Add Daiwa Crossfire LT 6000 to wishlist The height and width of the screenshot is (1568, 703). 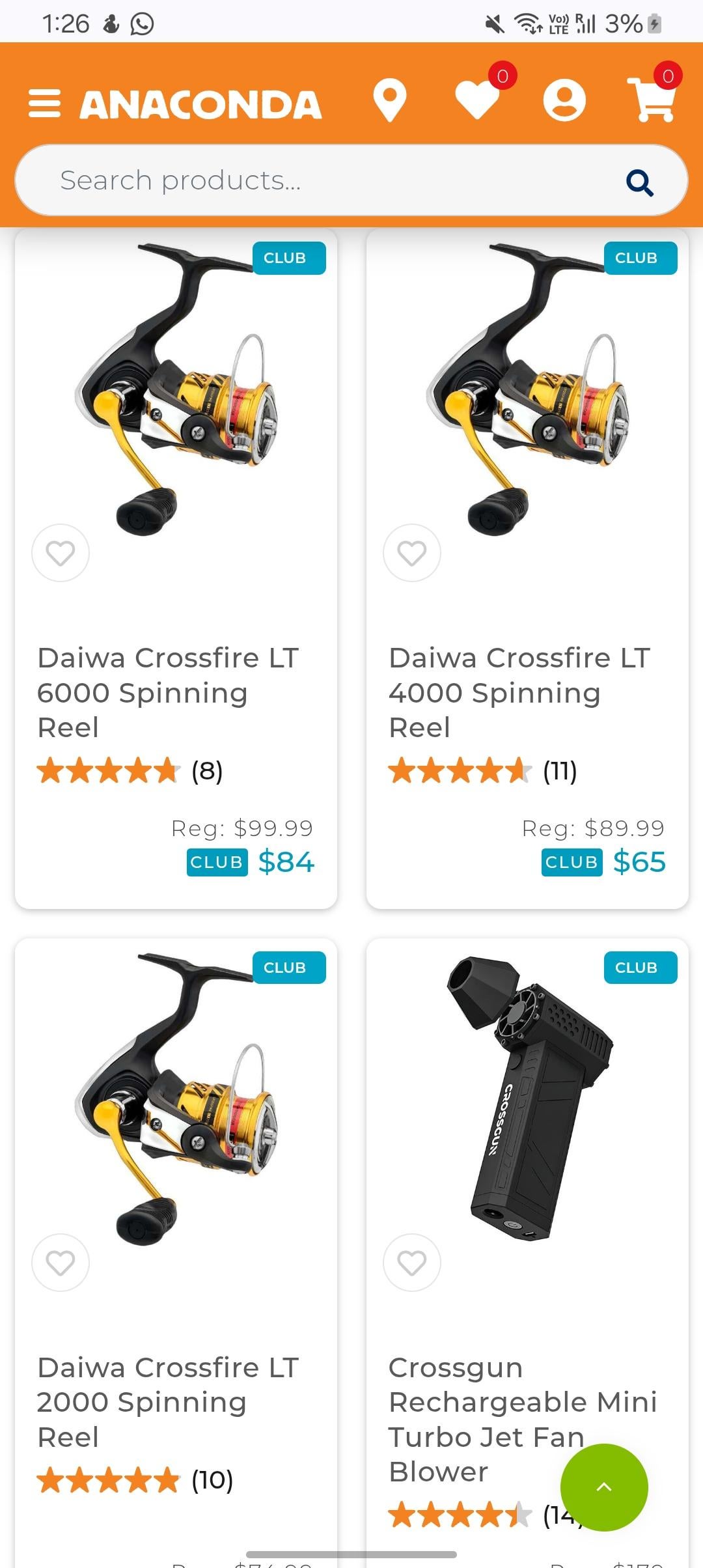(61, 553)
